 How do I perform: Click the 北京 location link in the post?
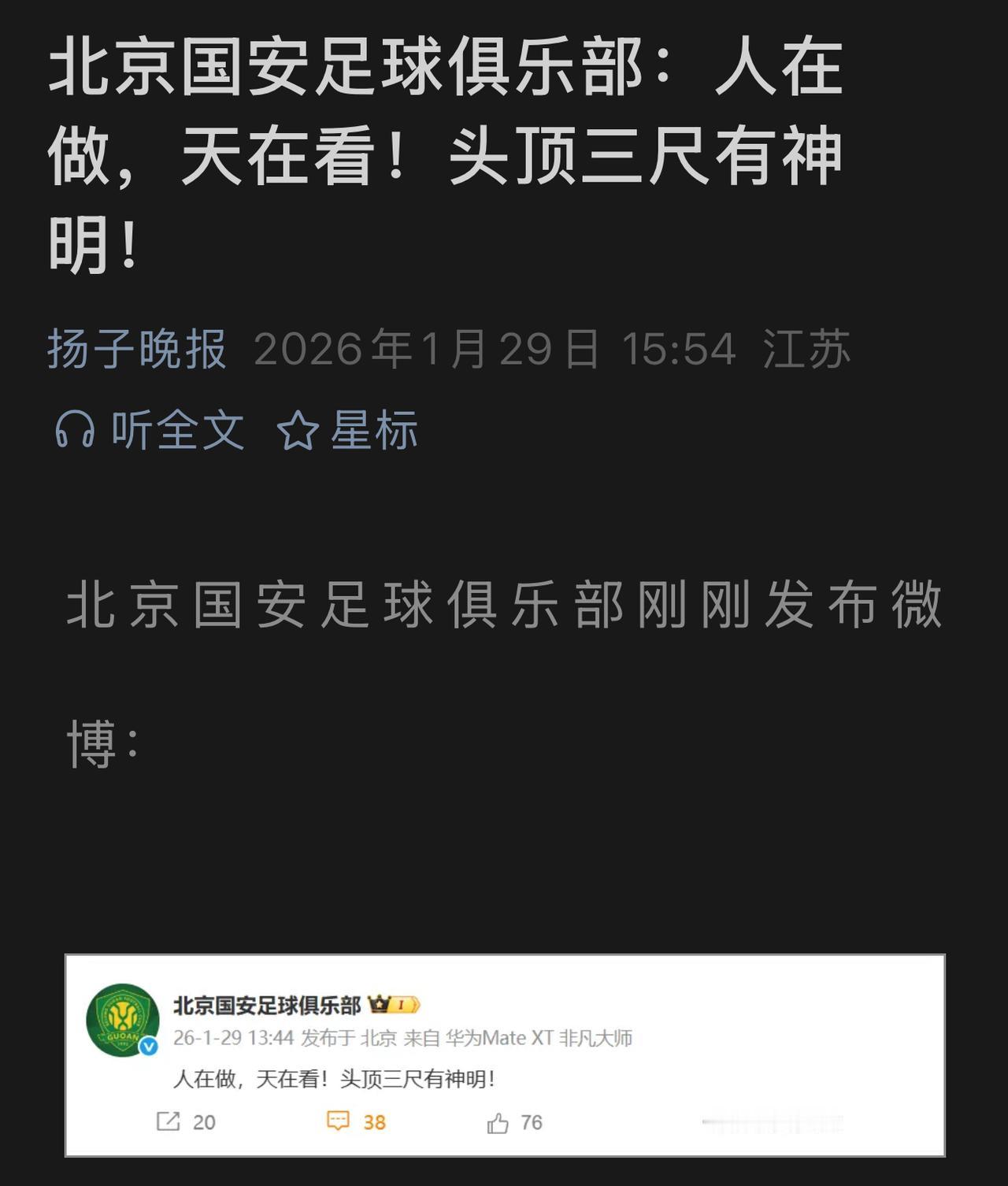[380, 1038]
